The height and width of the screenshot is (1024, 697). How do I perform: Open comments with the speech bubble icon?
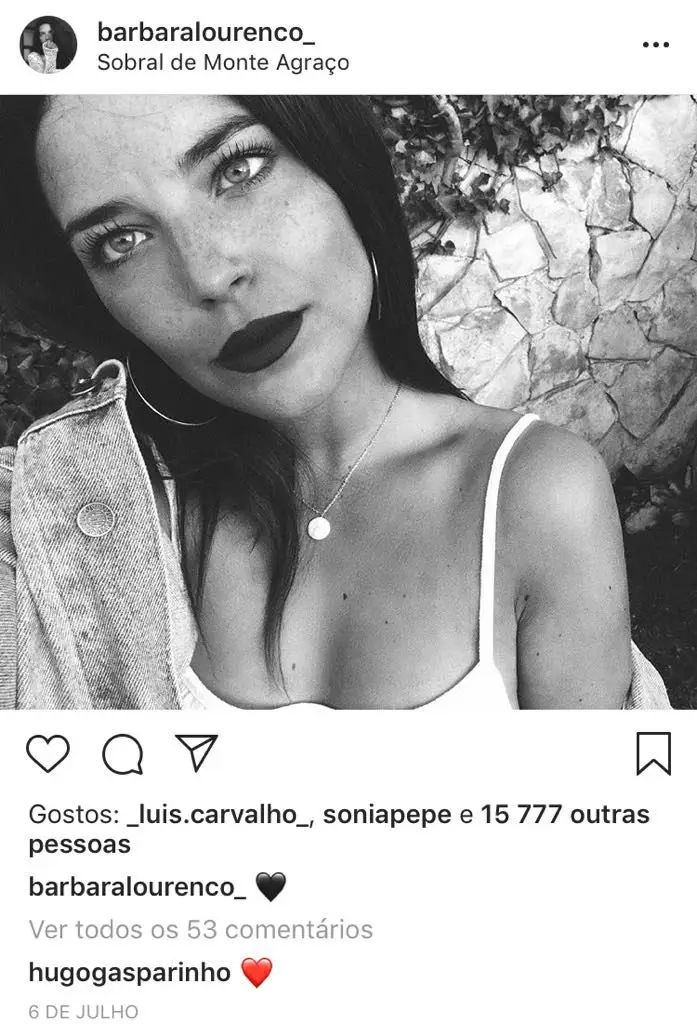(123, 754)
